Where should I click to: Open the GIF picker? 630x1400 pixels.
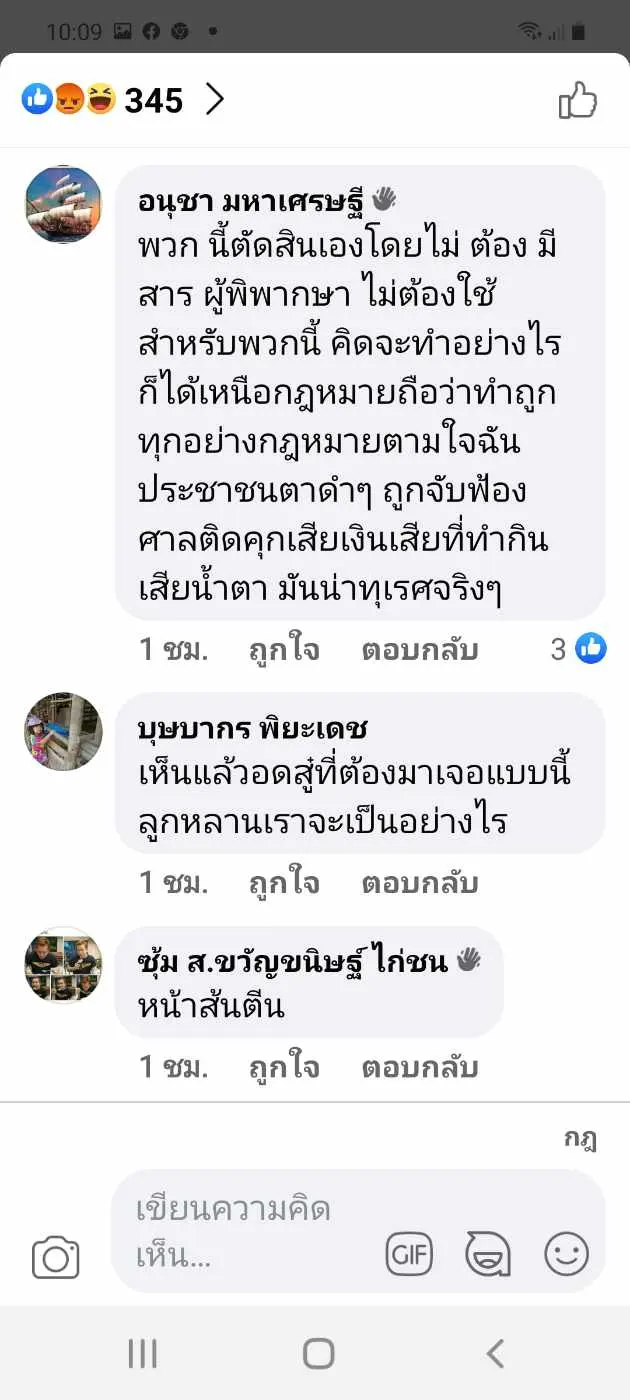(x=410, y=1253)
